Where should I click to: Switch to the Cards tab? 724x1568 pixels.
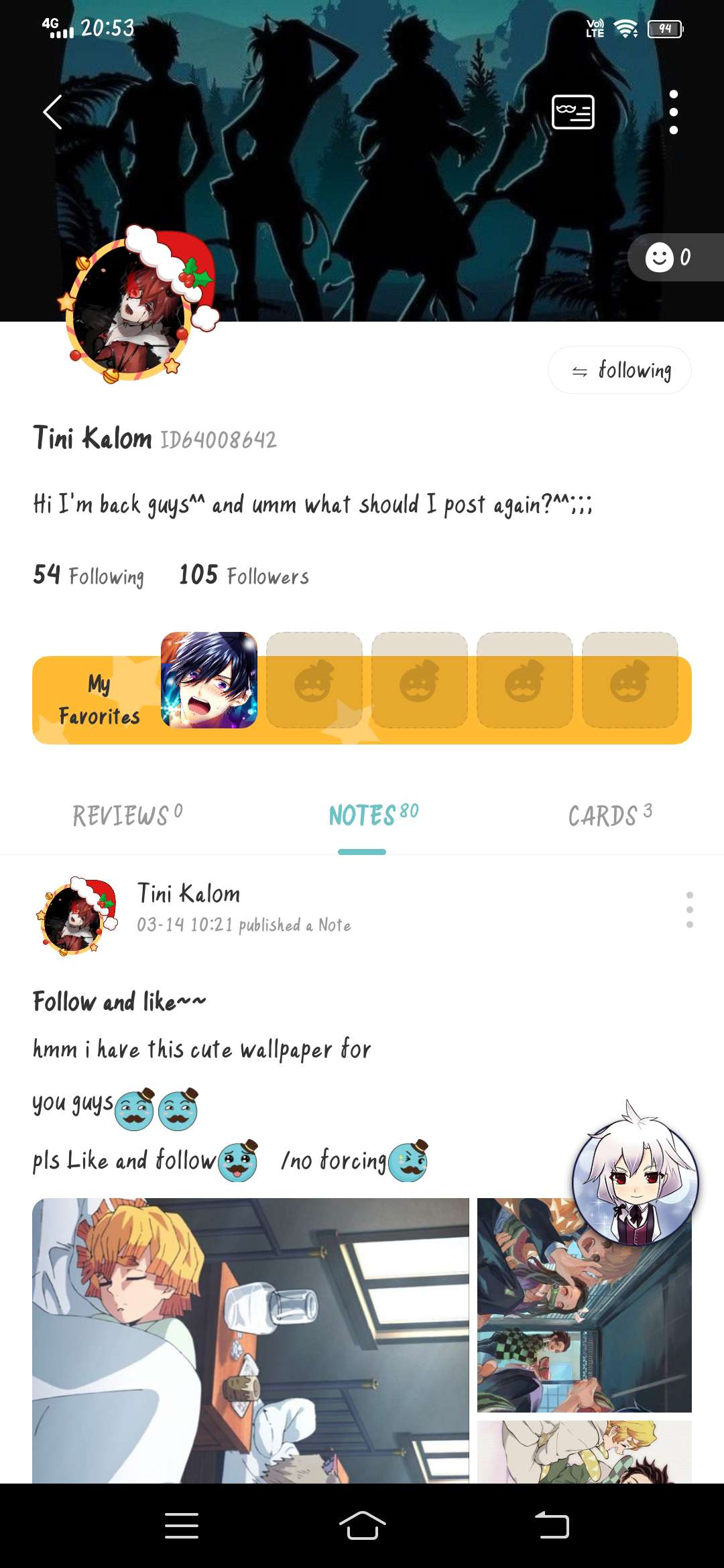tap(609, 815)
